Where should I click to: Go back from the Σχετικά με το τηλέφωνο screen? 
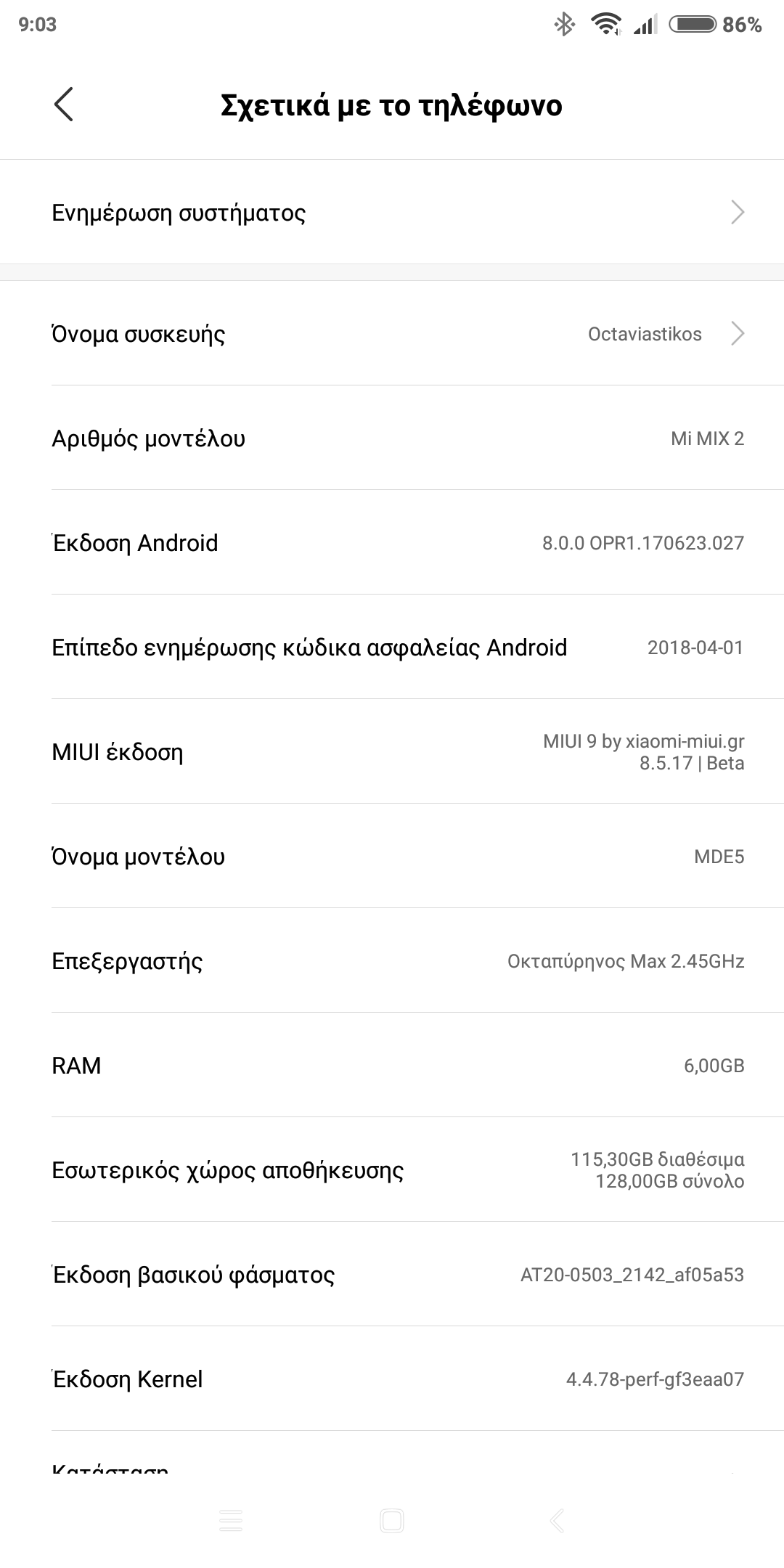[x=64, y=105]
